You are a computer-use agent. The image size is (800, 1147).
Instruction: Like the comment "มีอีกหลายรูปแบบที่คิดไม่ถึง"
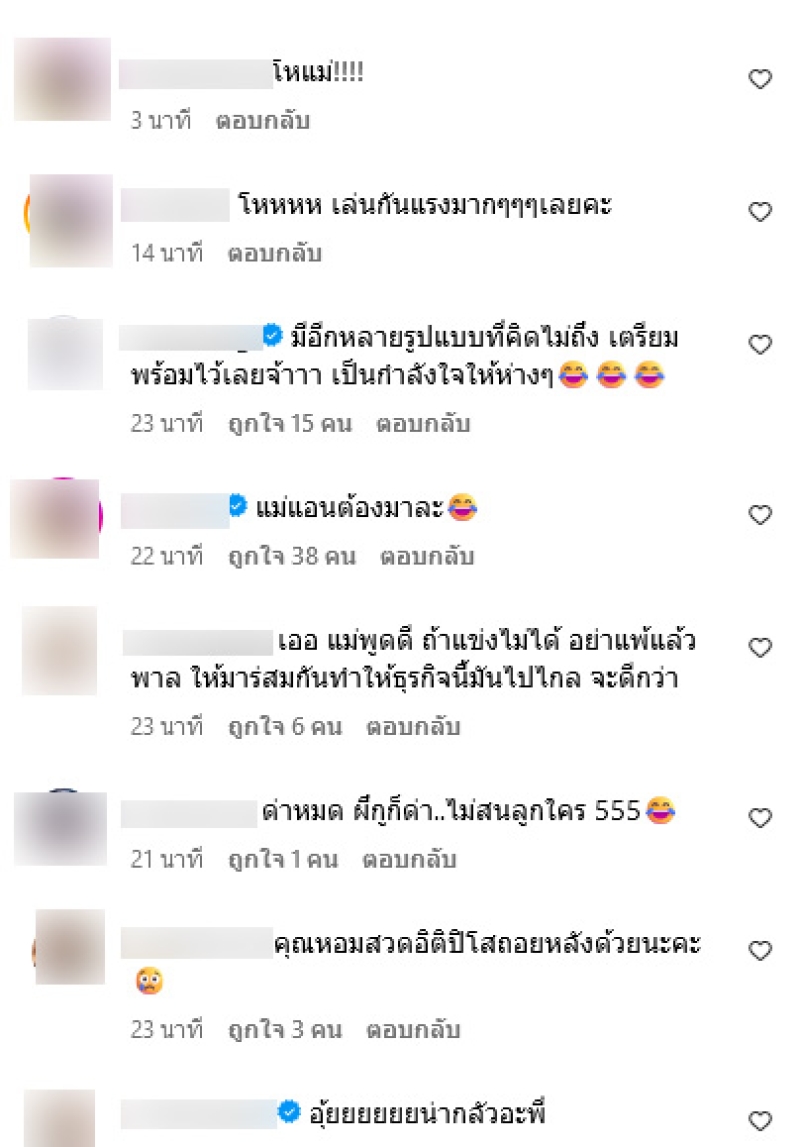tap(761, 345)
